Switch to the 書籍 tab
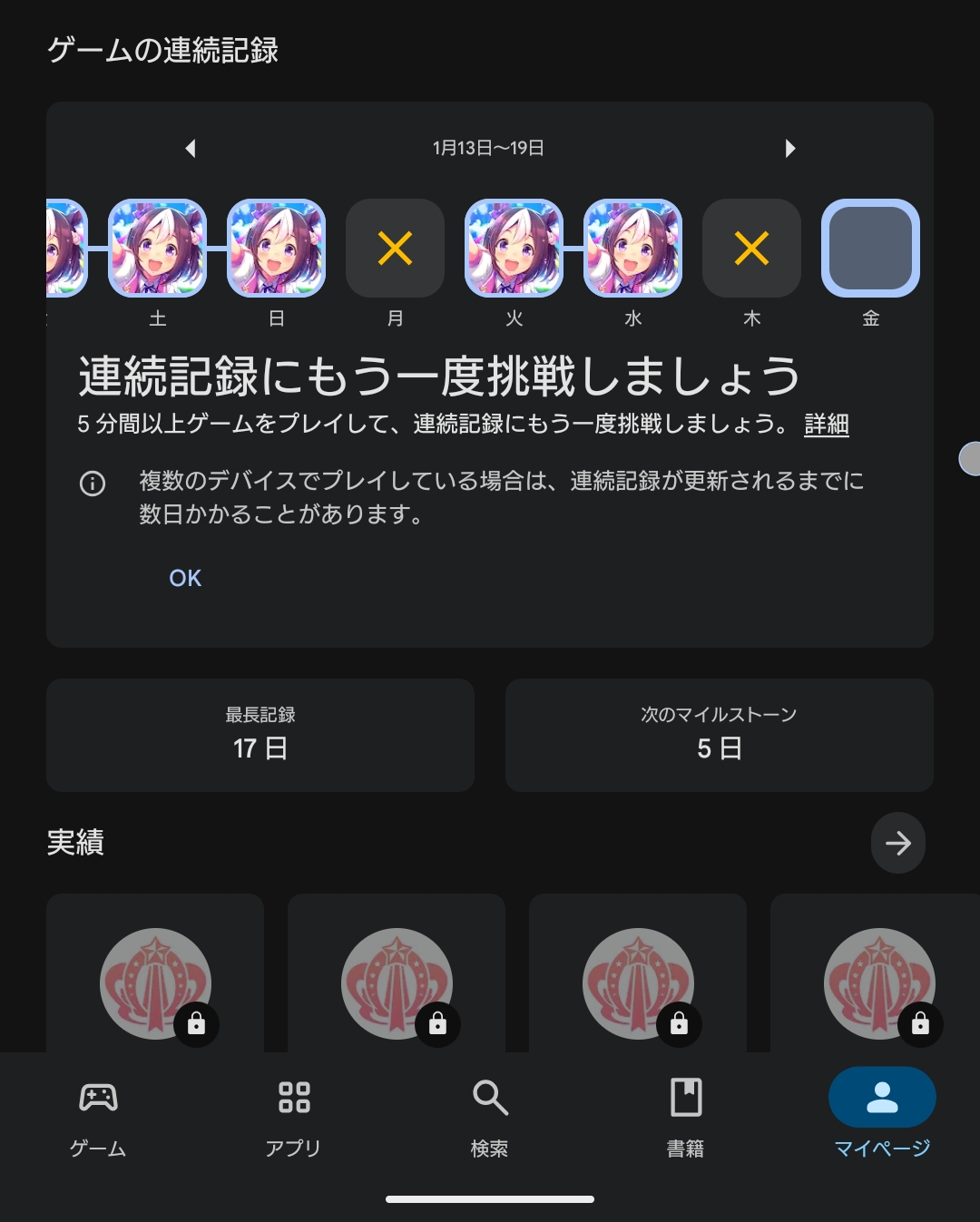 point(686,1116)
